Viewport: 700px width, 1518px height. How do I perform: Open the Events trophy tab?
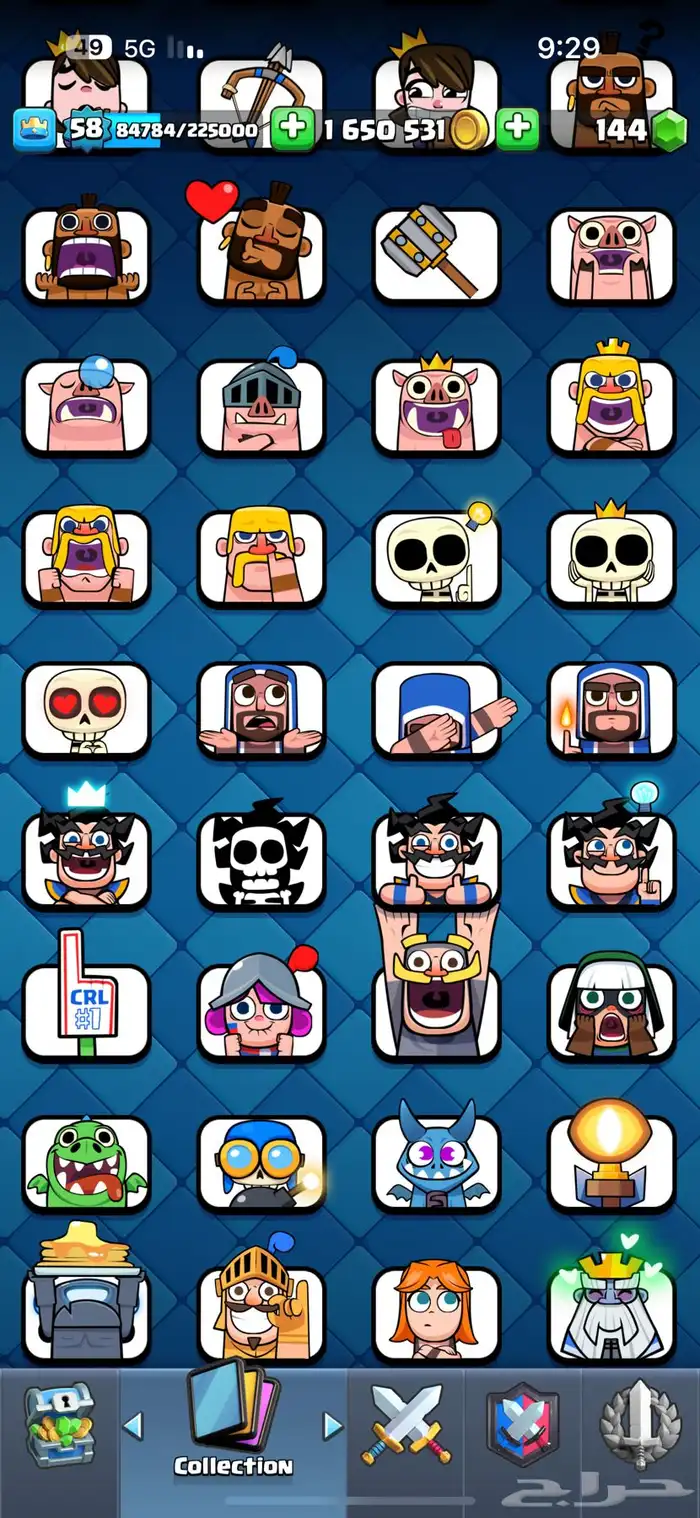tap(640, 1425)
